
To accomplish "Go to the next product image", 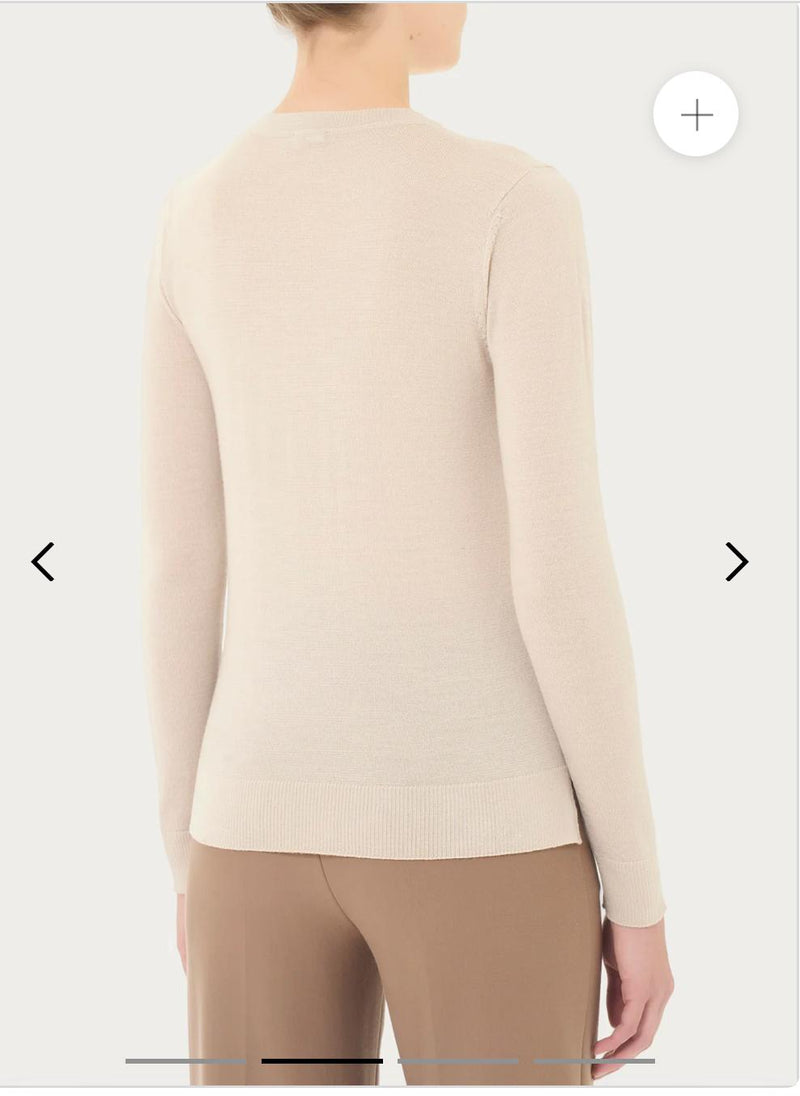I will (x=736, y=562).
